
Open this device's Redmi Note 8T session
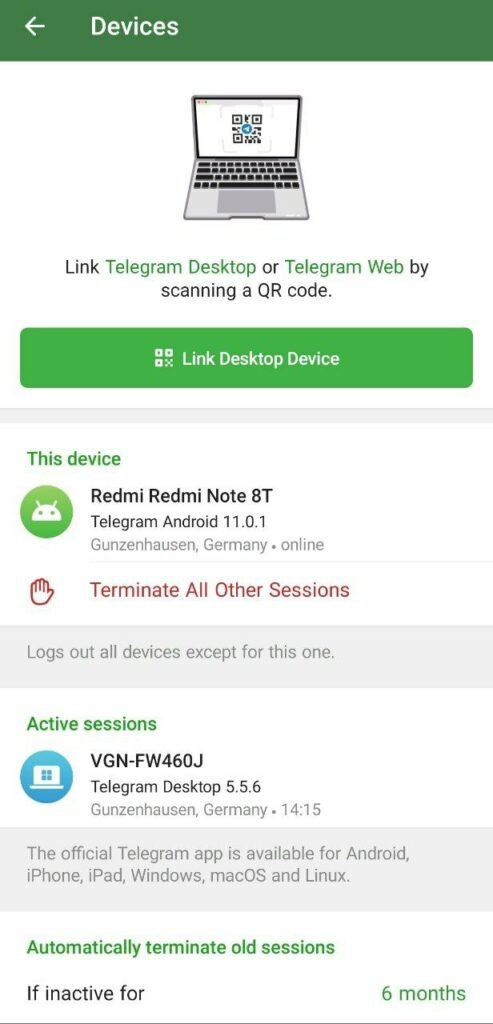point(246,520)
